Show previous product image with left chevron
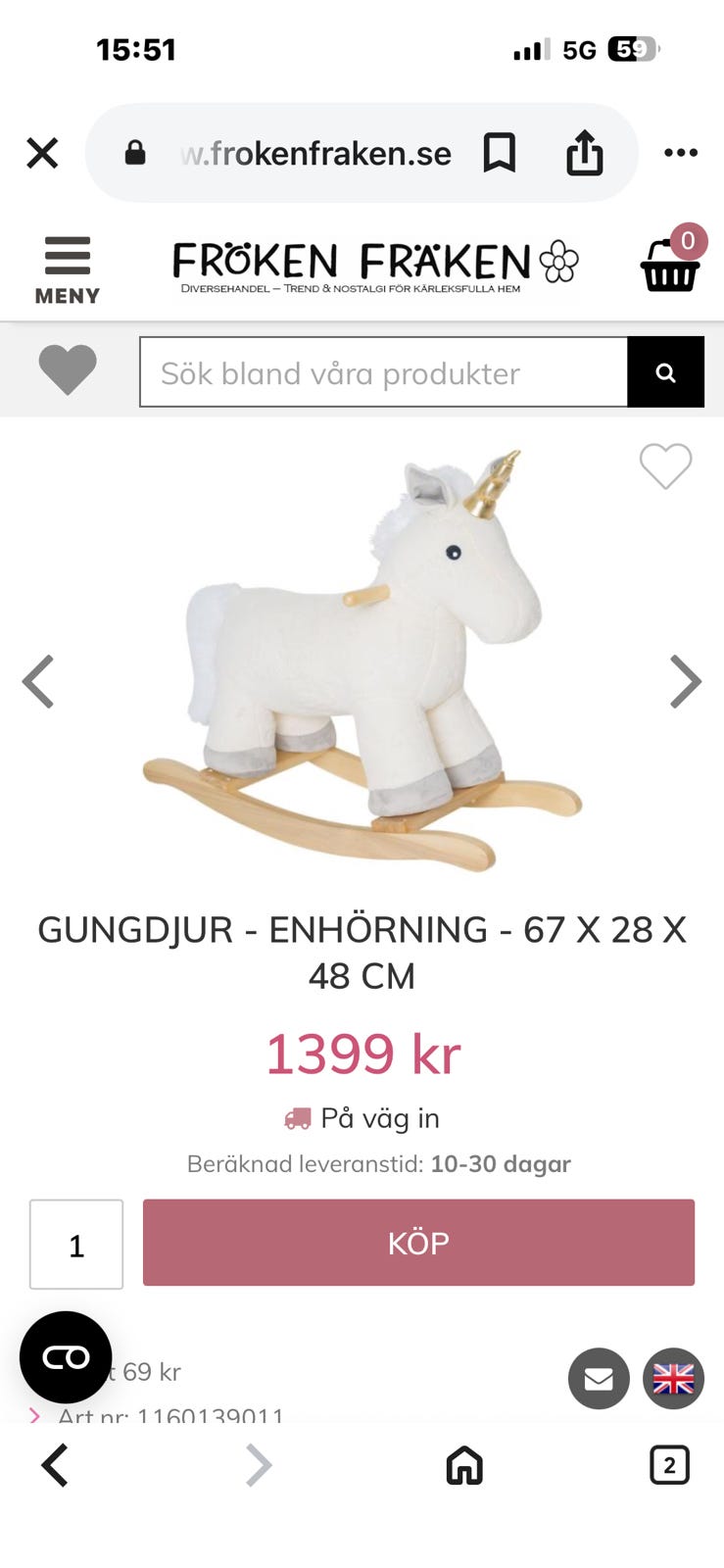724x1568 pixels. [x=39, y=681]
